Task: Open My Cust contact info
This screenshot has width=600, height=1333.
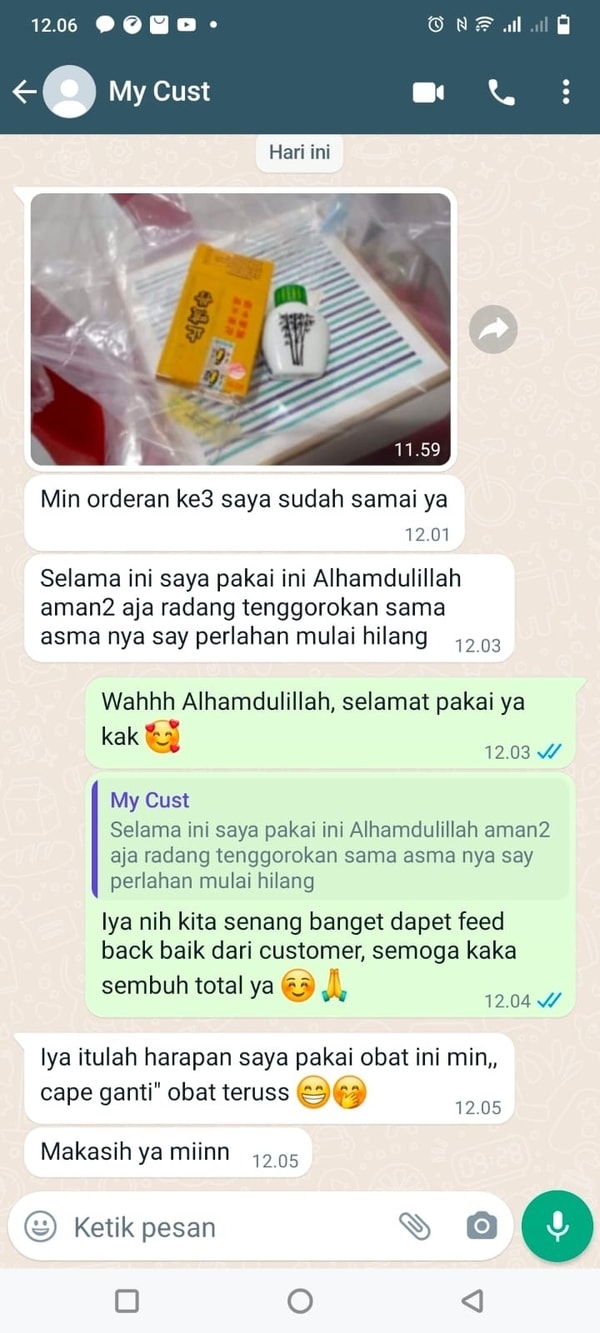Action: pos(160,92)
